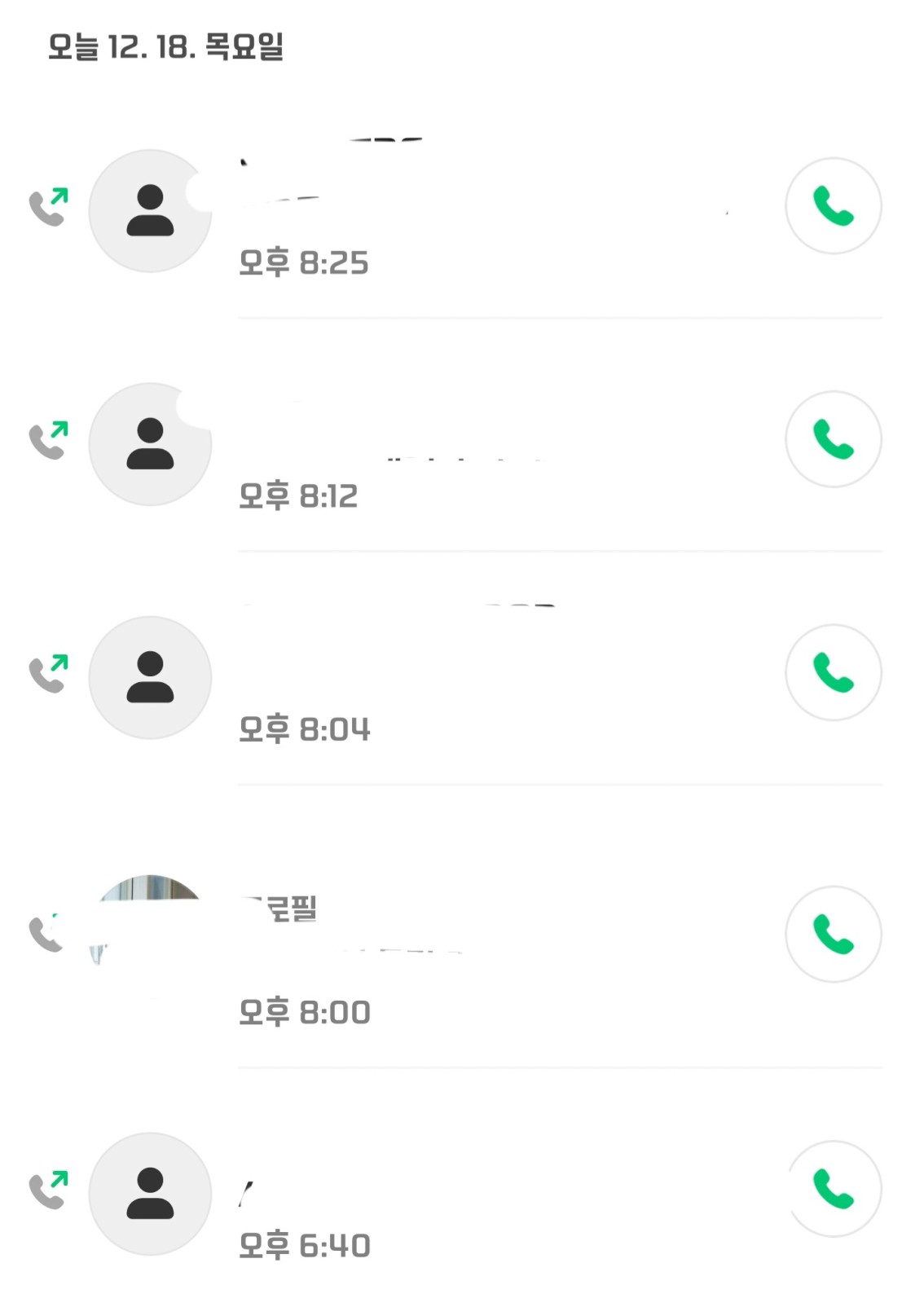Ring the 오후 6:40 number again

coord(833,1189)
